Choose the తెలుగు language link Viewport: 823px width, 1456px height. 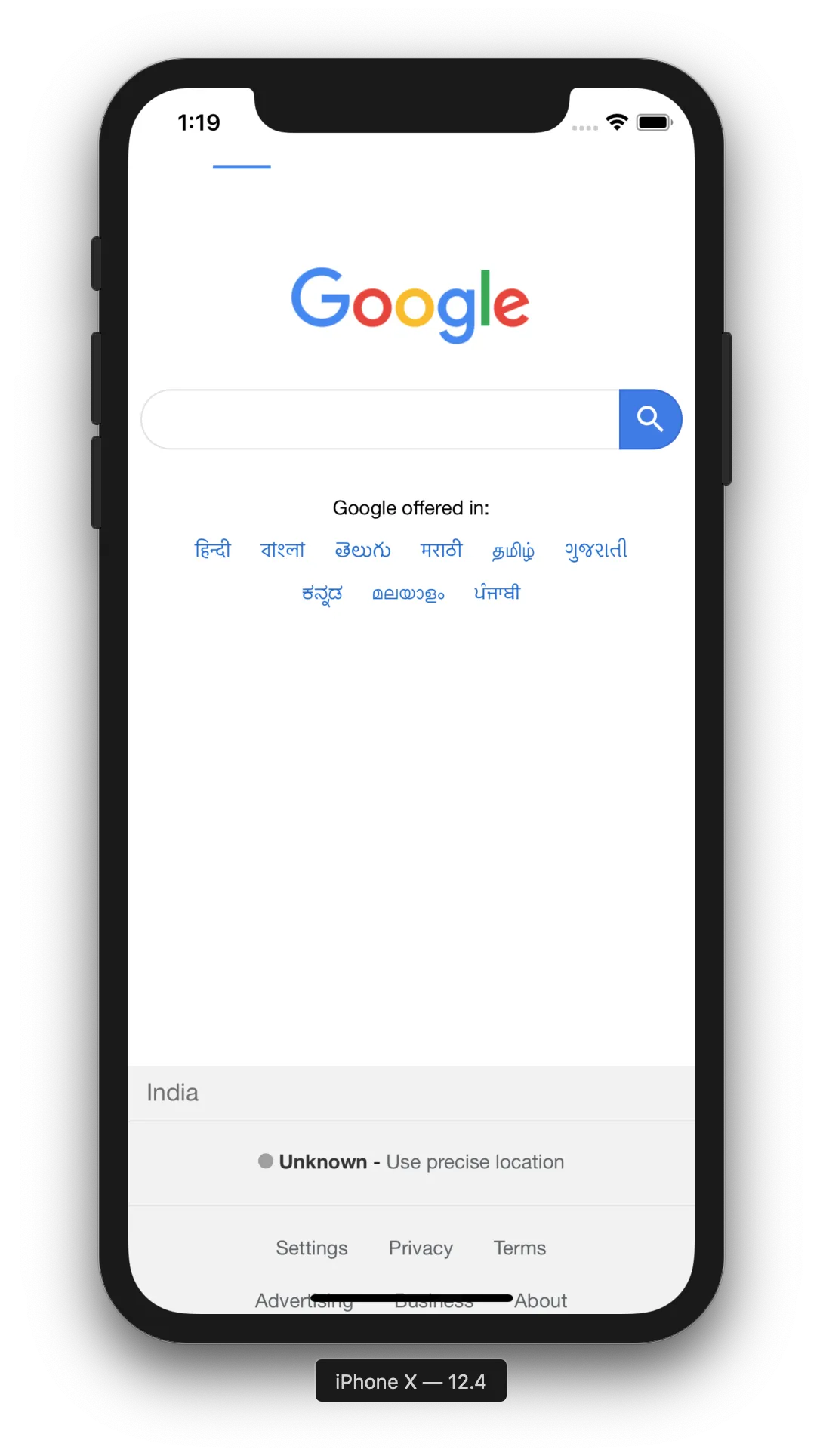(362, 549)
